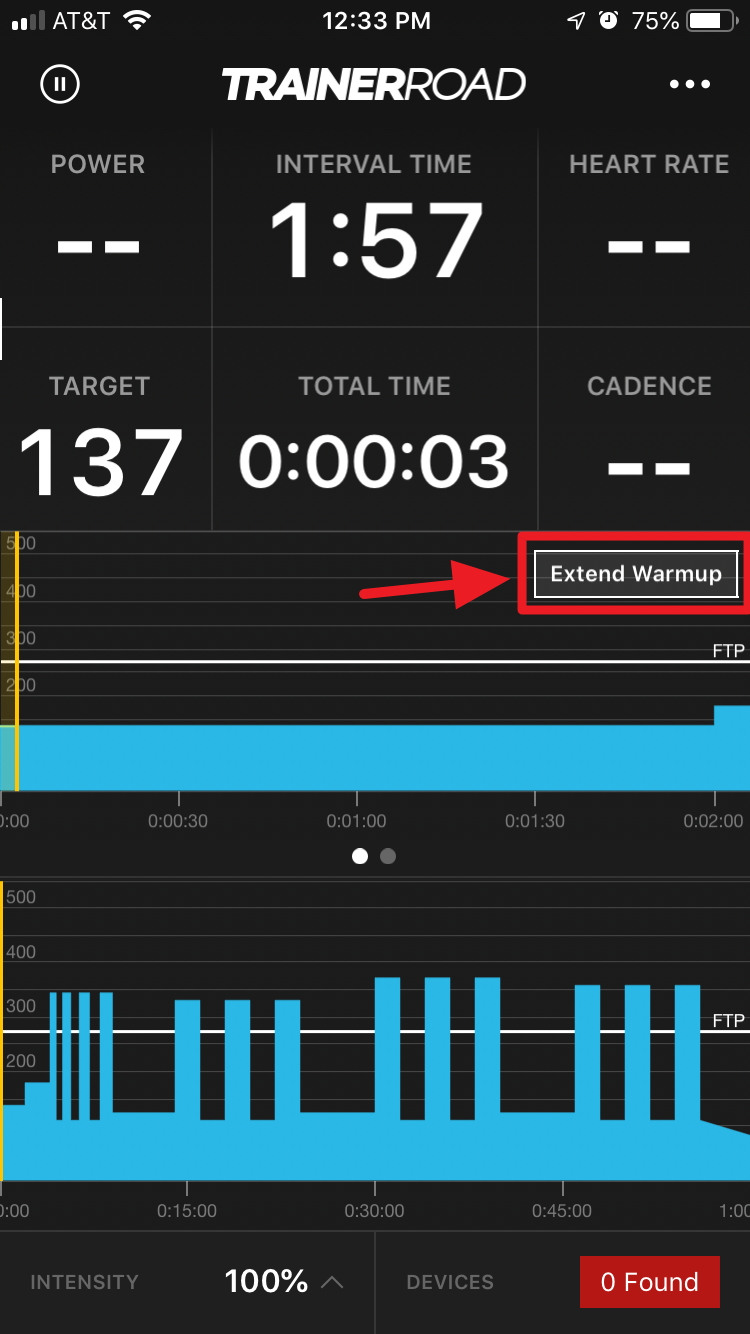The width and height of the screenshot is (750, 1334).
Task: Switch to second chart page dot
Action: click(388, 856)
